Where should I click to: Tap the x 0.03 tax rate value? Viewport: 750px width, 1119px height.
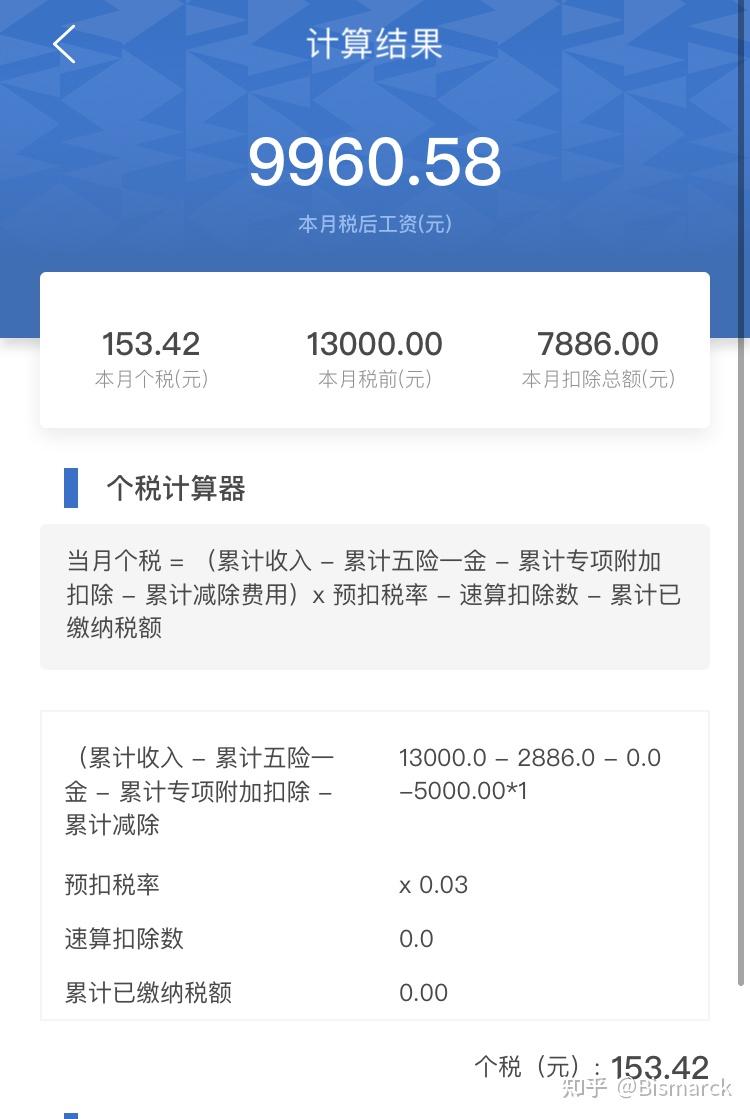point(433,885)
